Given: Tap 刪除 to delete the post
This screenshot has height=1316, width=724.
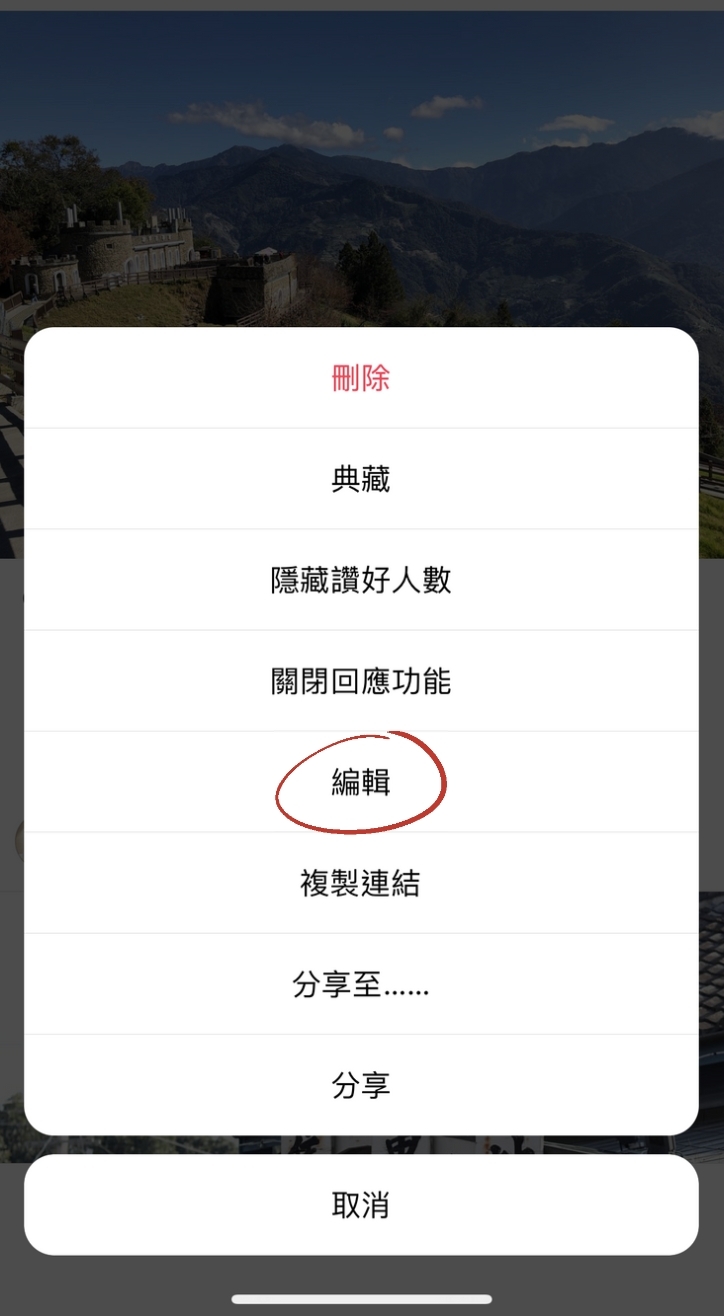Looking at the screenshot, I should (x=361, y=378).
